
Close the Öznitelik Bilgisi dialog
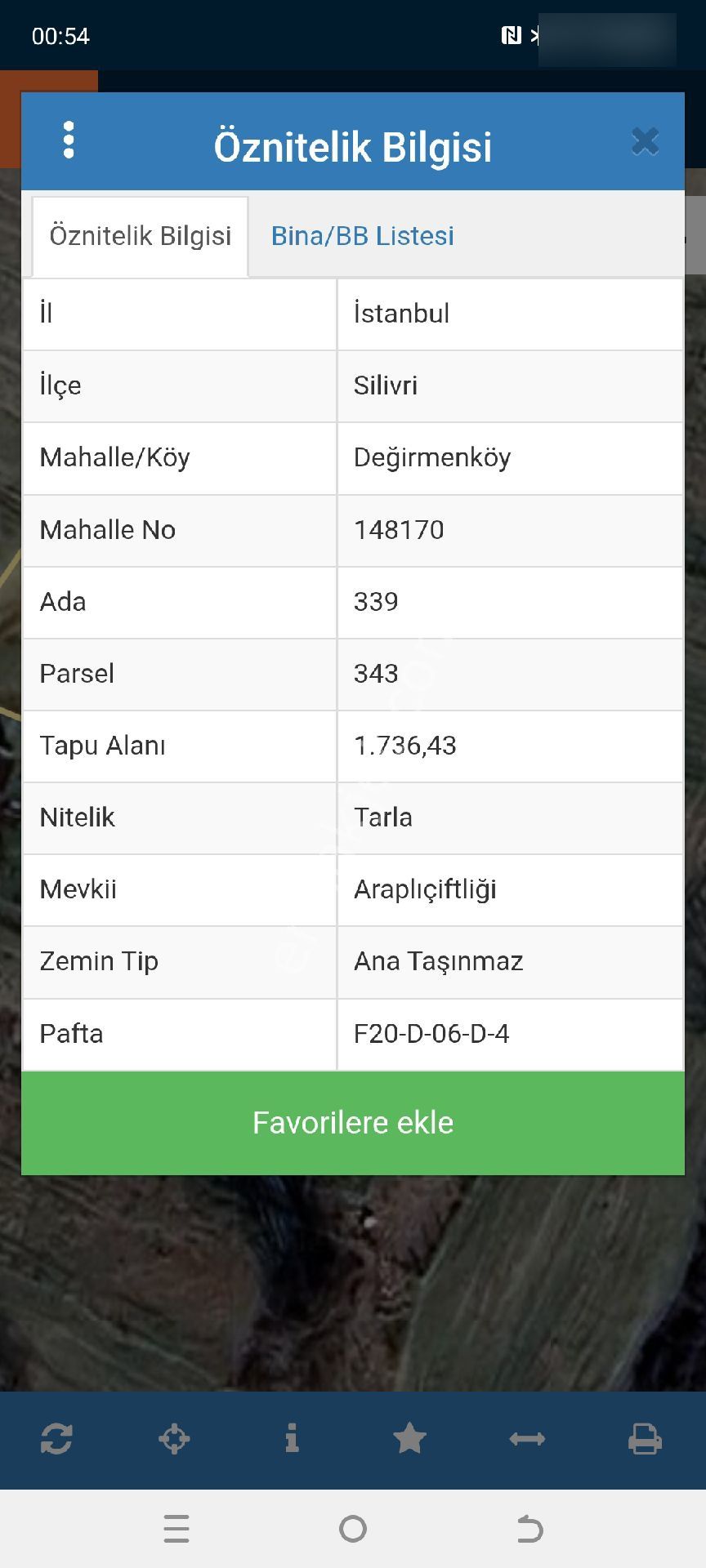click(x=646, y=140)
